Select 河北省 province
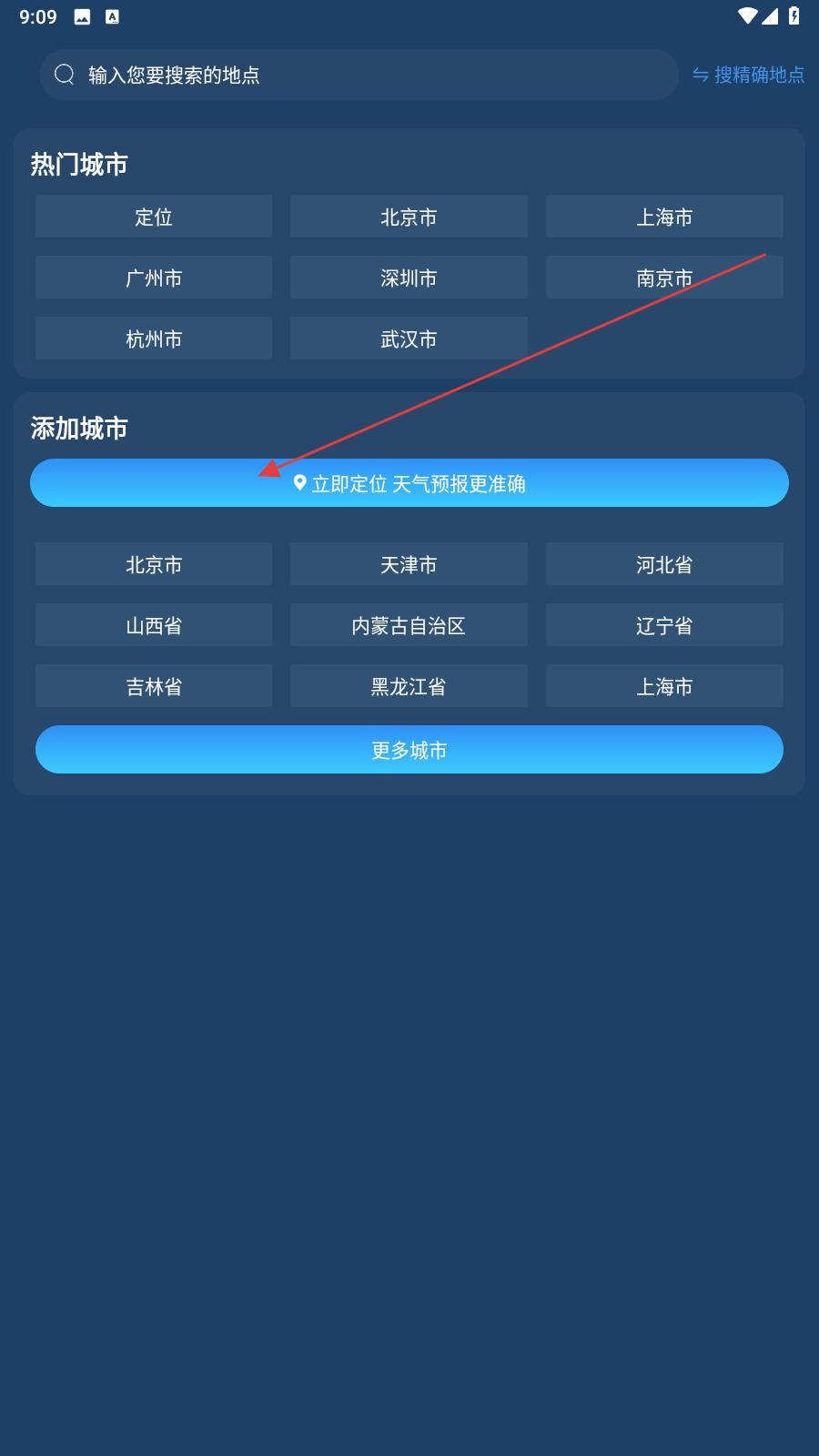Viewport: 819px width, 1456px height. (664, 564)
